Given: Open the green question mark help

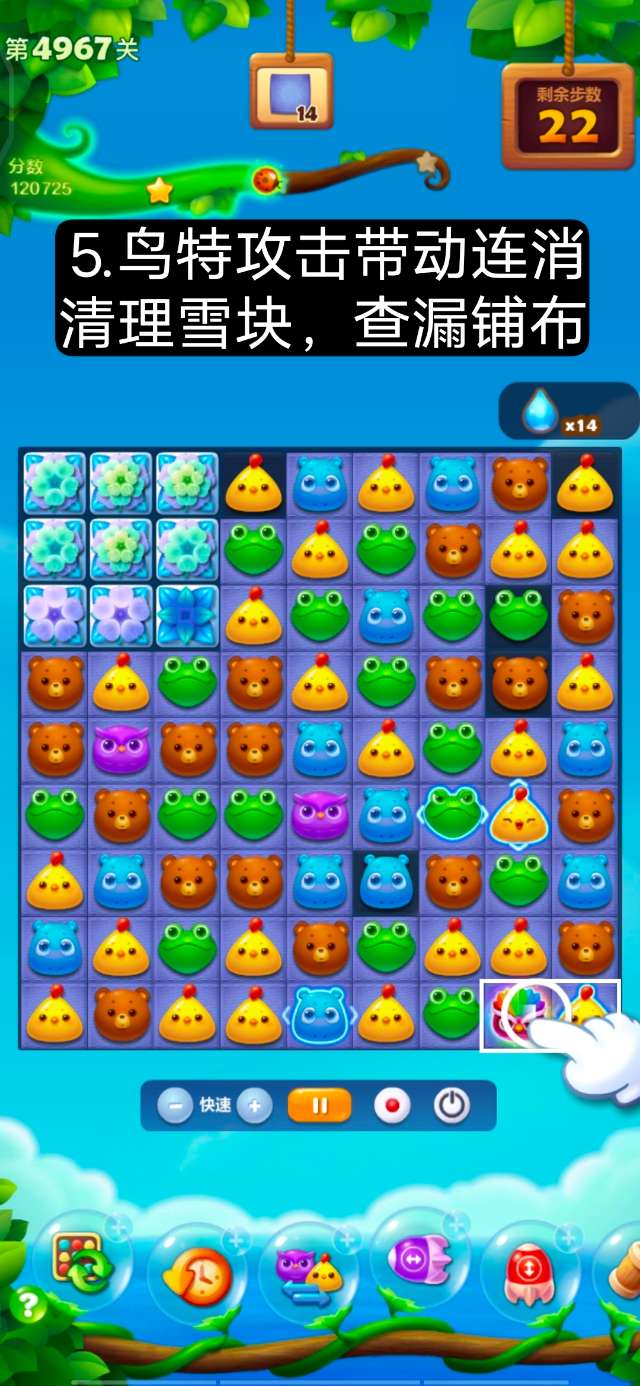Looking at the screenshot, I should point(27,1304).
